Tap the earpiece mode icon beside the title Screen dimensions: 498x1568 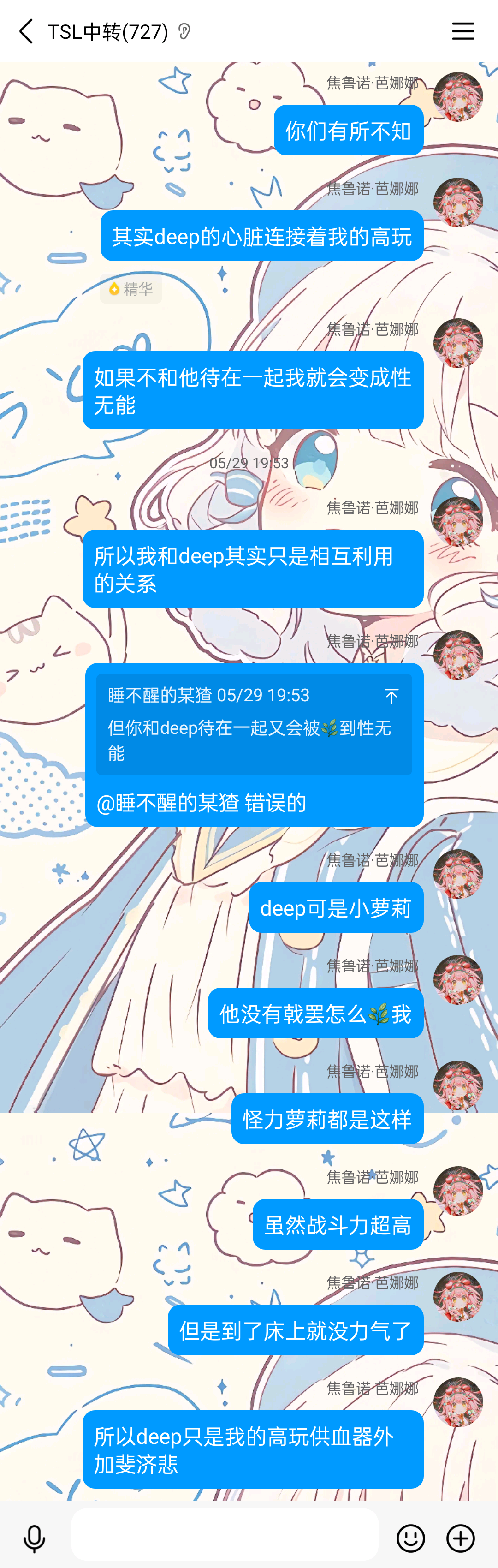(x=184, y=31)
